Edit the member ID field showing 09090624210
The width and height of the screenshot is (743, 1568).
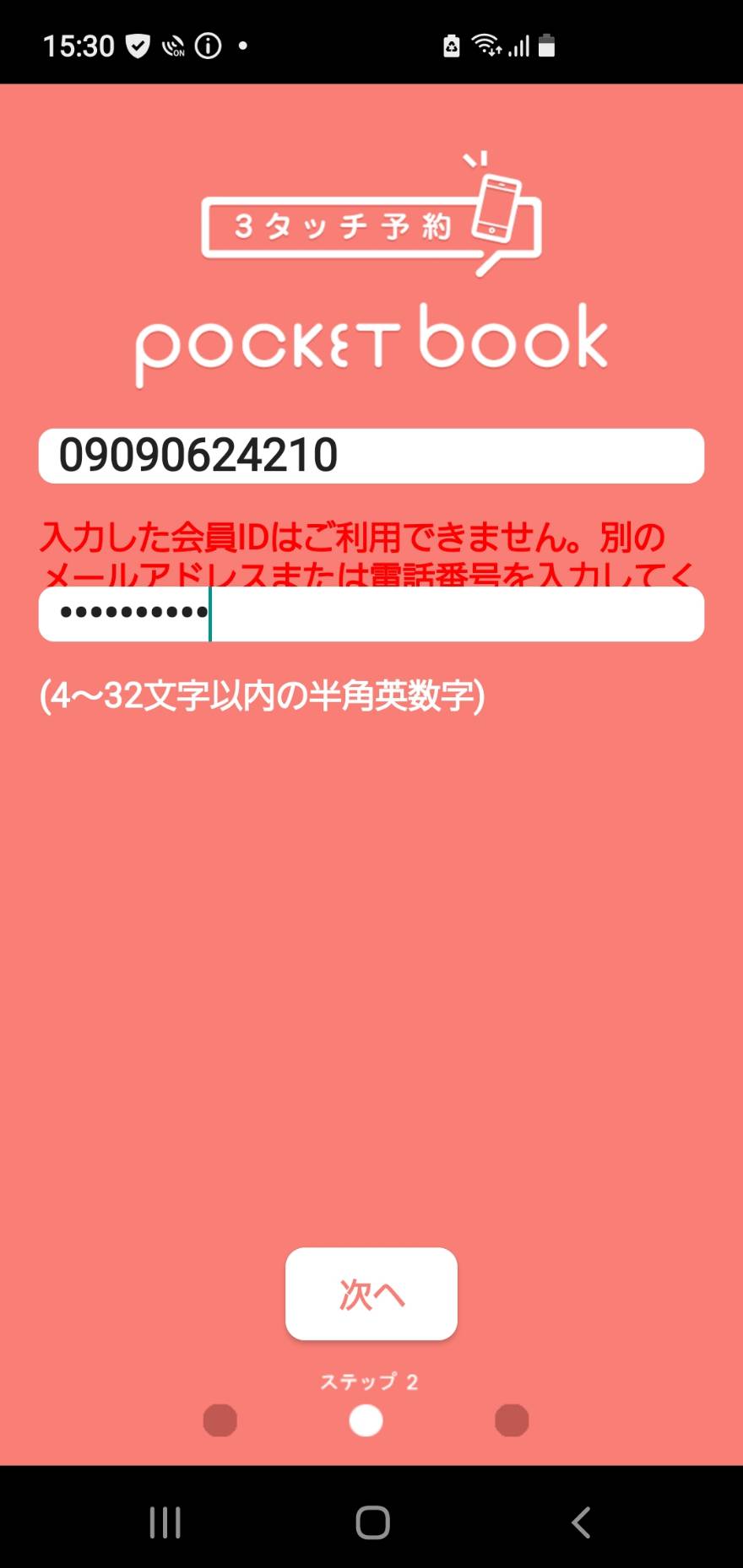[x=371, y=456]
